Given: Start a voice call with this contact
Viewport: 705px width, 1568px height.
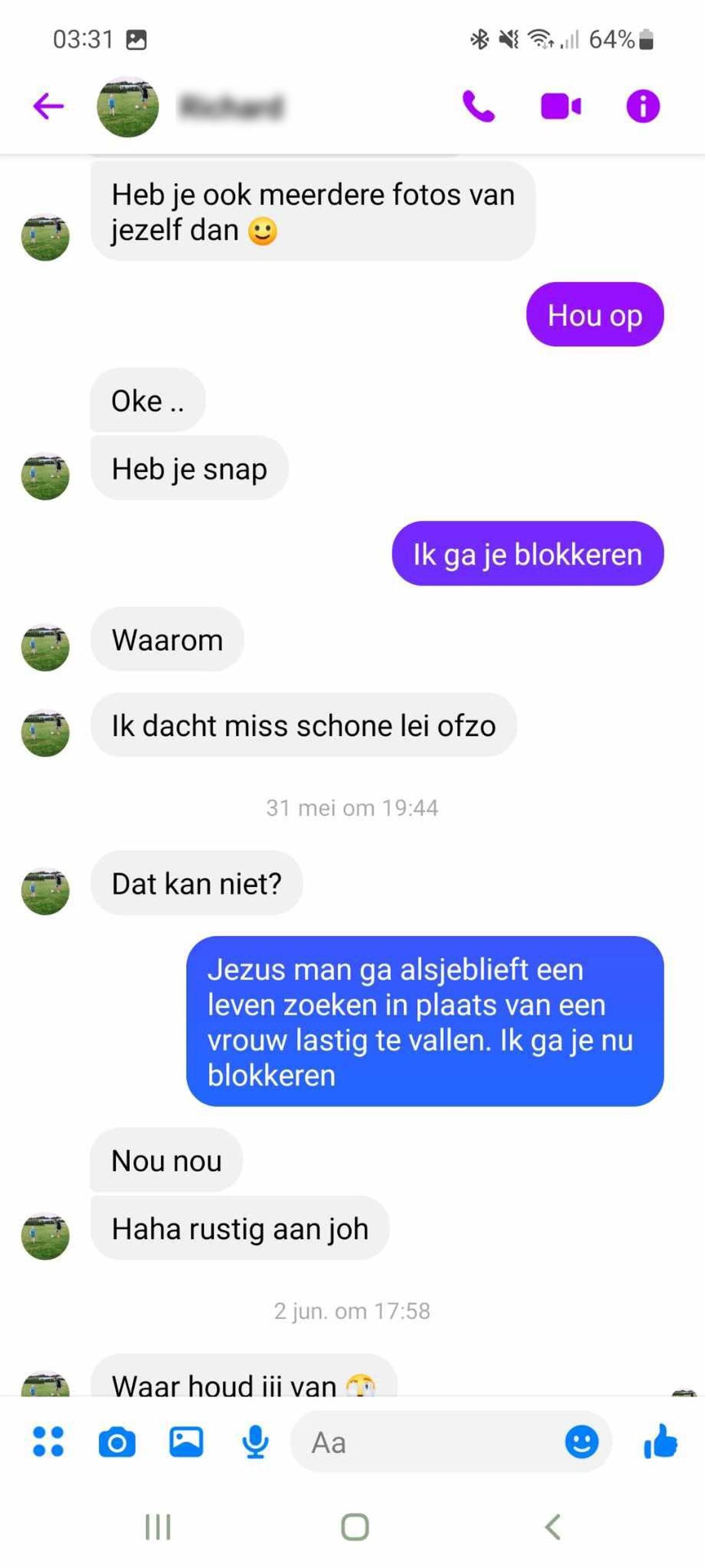Looking at the screenshot, I should [479, 106].
